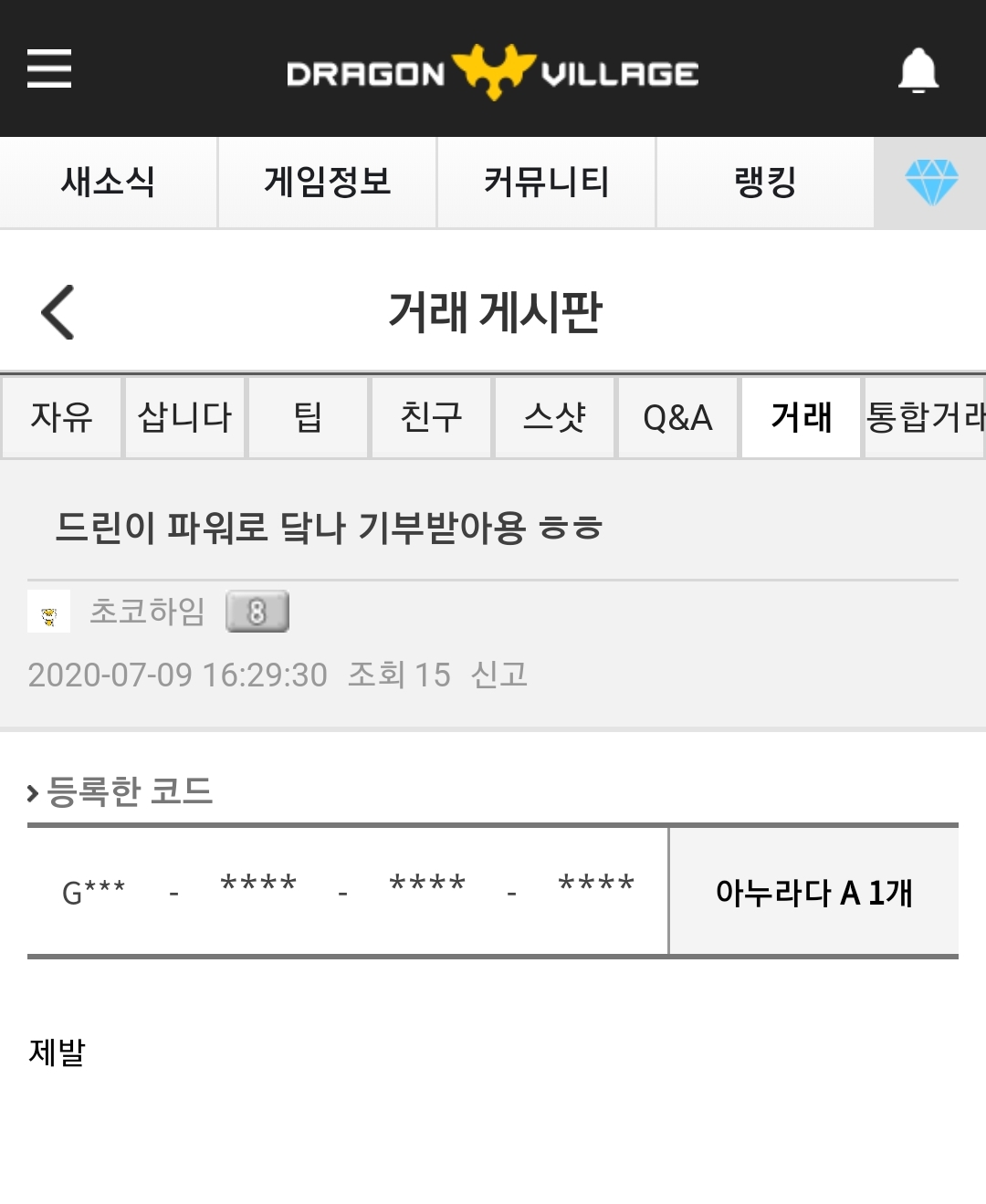
Task: Open the 스샷 board tab
Action: point(554,417)
